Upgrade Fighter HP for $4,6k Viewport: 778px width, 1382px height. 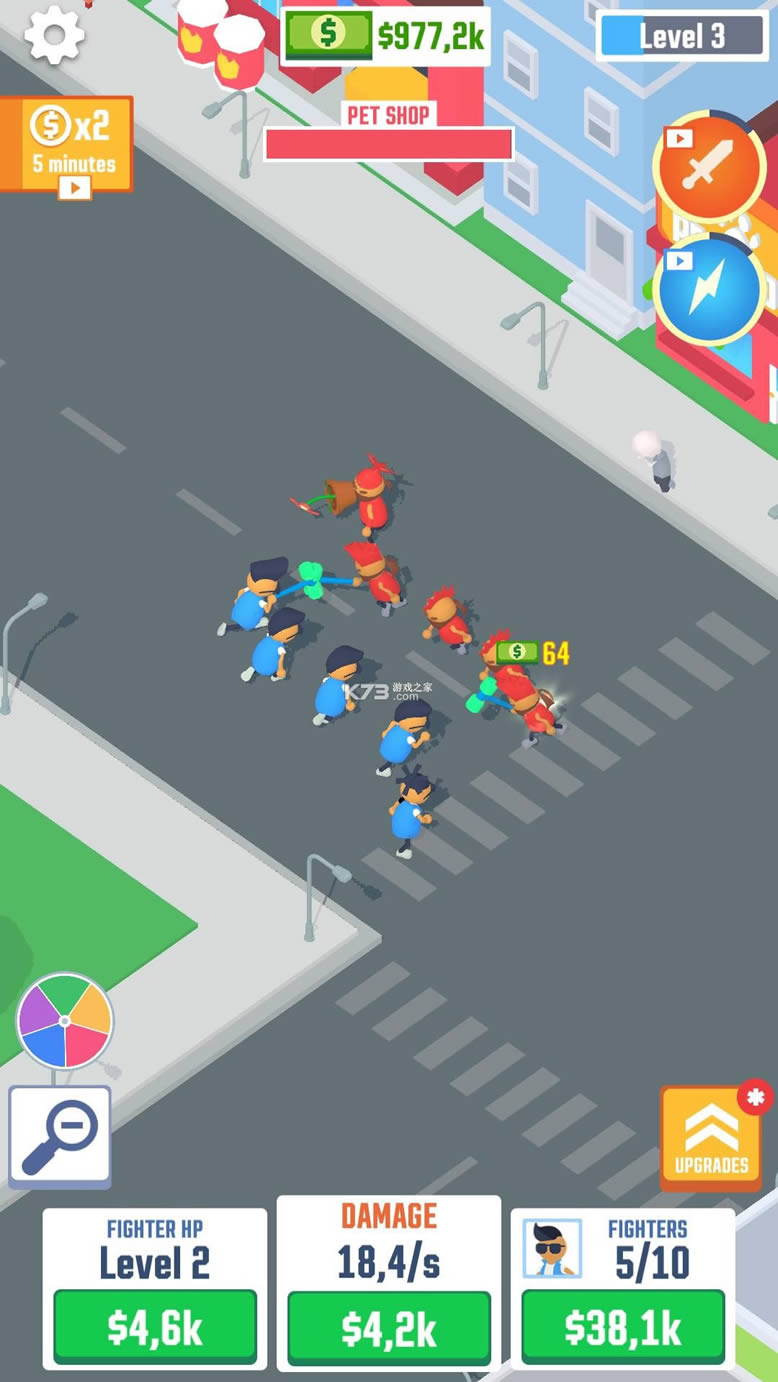[155, 1327]
